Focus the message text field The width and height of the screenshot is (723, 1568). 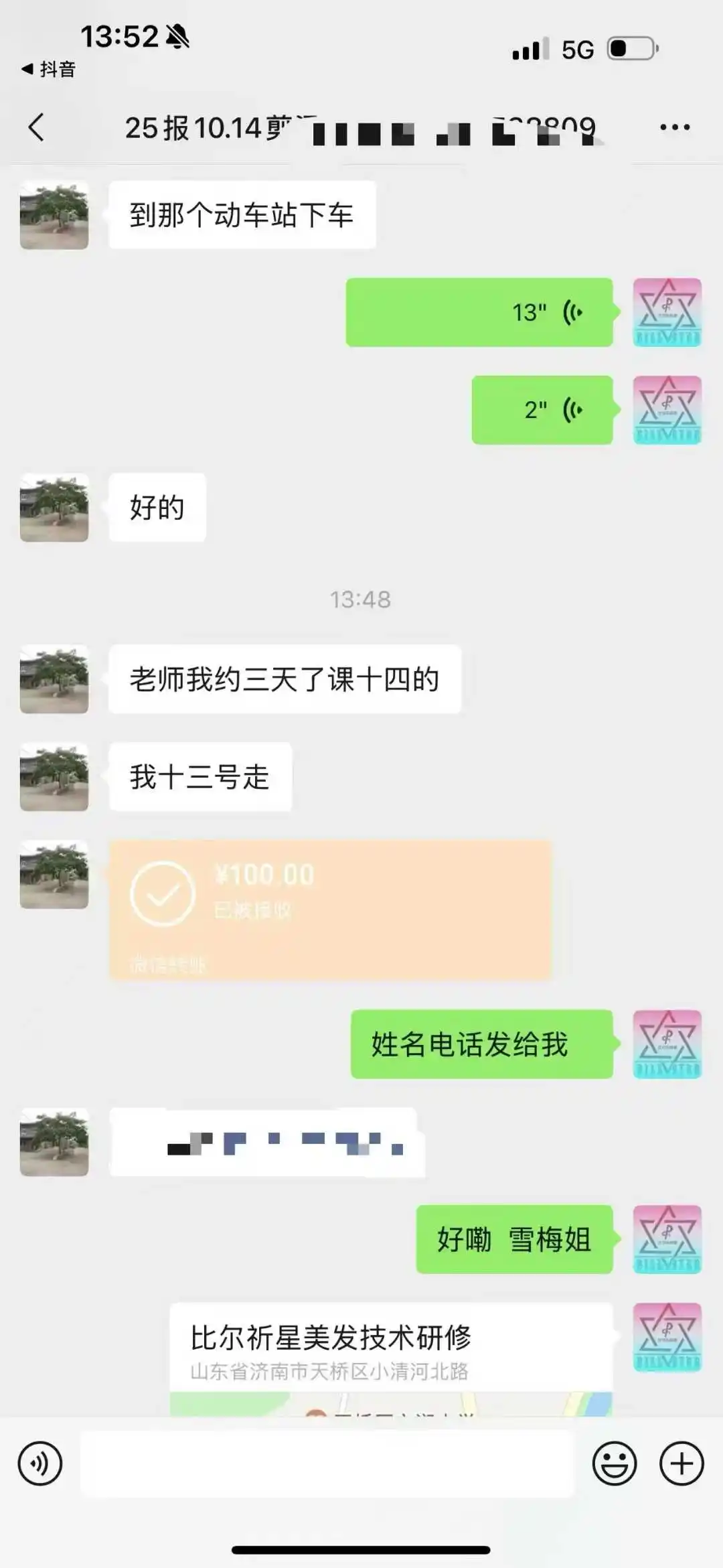point(327,1464)
